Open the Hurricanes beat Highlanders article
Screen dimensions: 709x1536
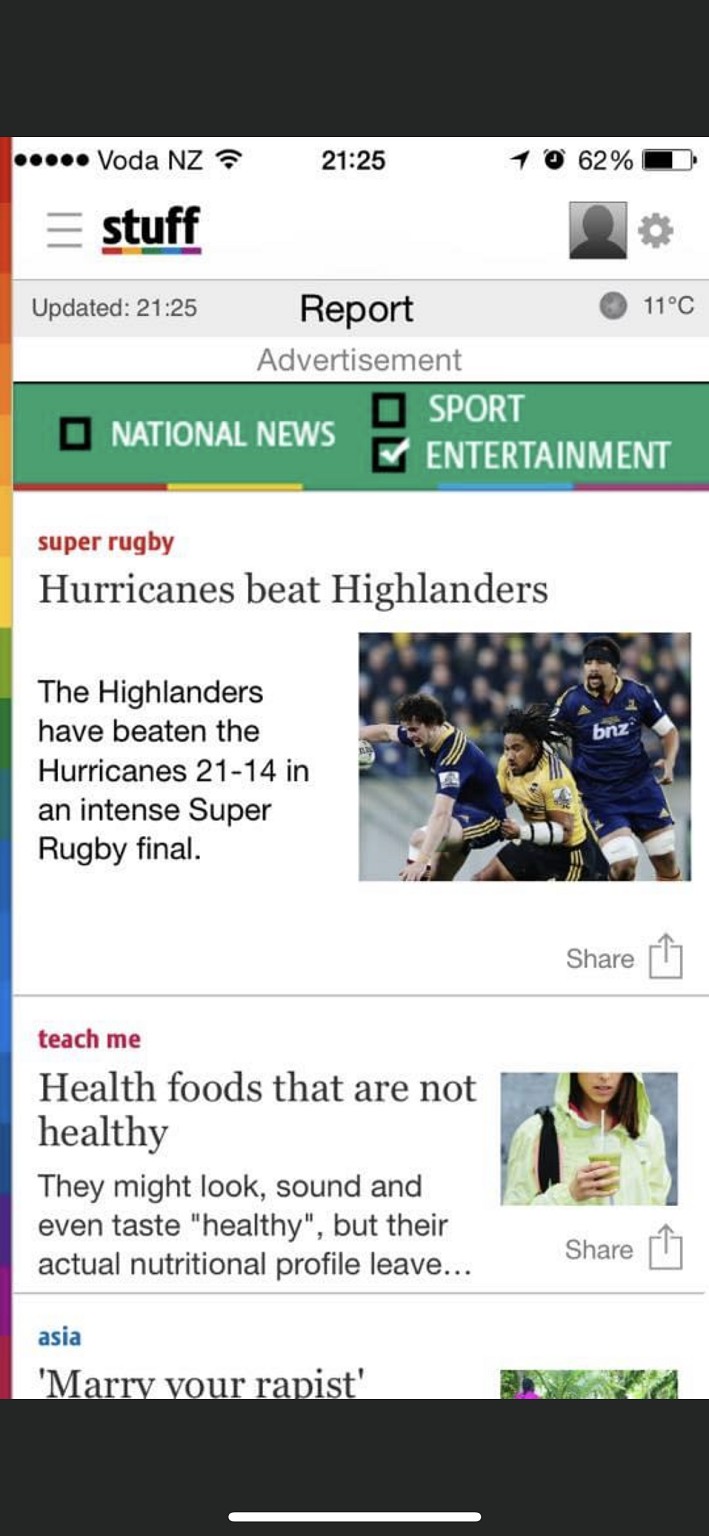[292, 589]
